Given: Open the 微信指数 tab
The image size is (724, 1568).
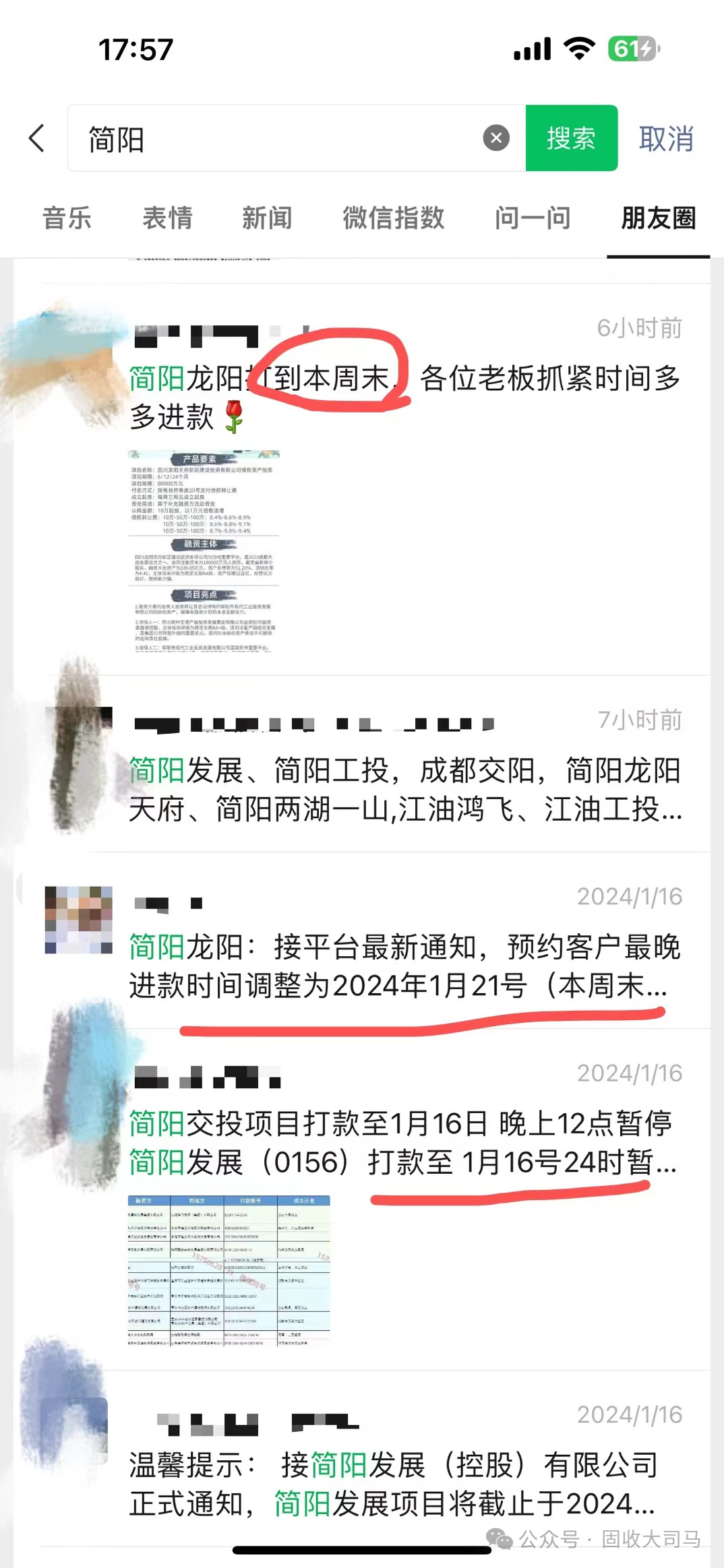Looking at the screenshot, I should click(x=393, y=218).
